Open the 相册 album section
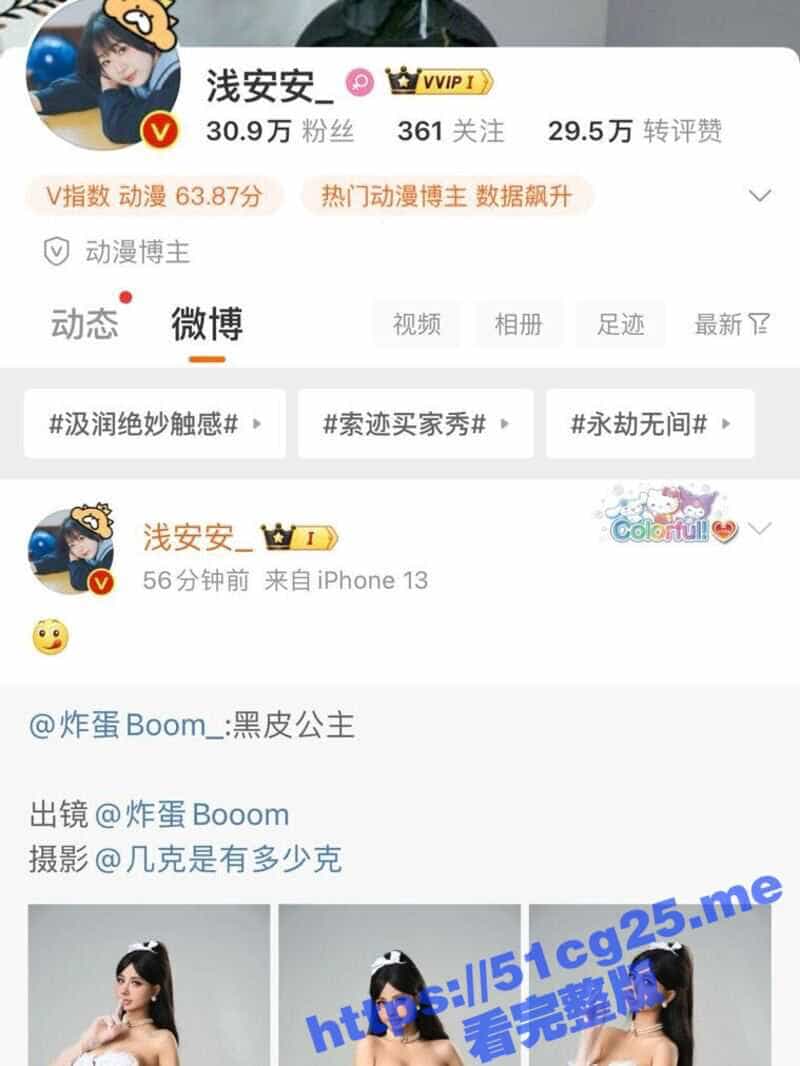 pos(518,324)
